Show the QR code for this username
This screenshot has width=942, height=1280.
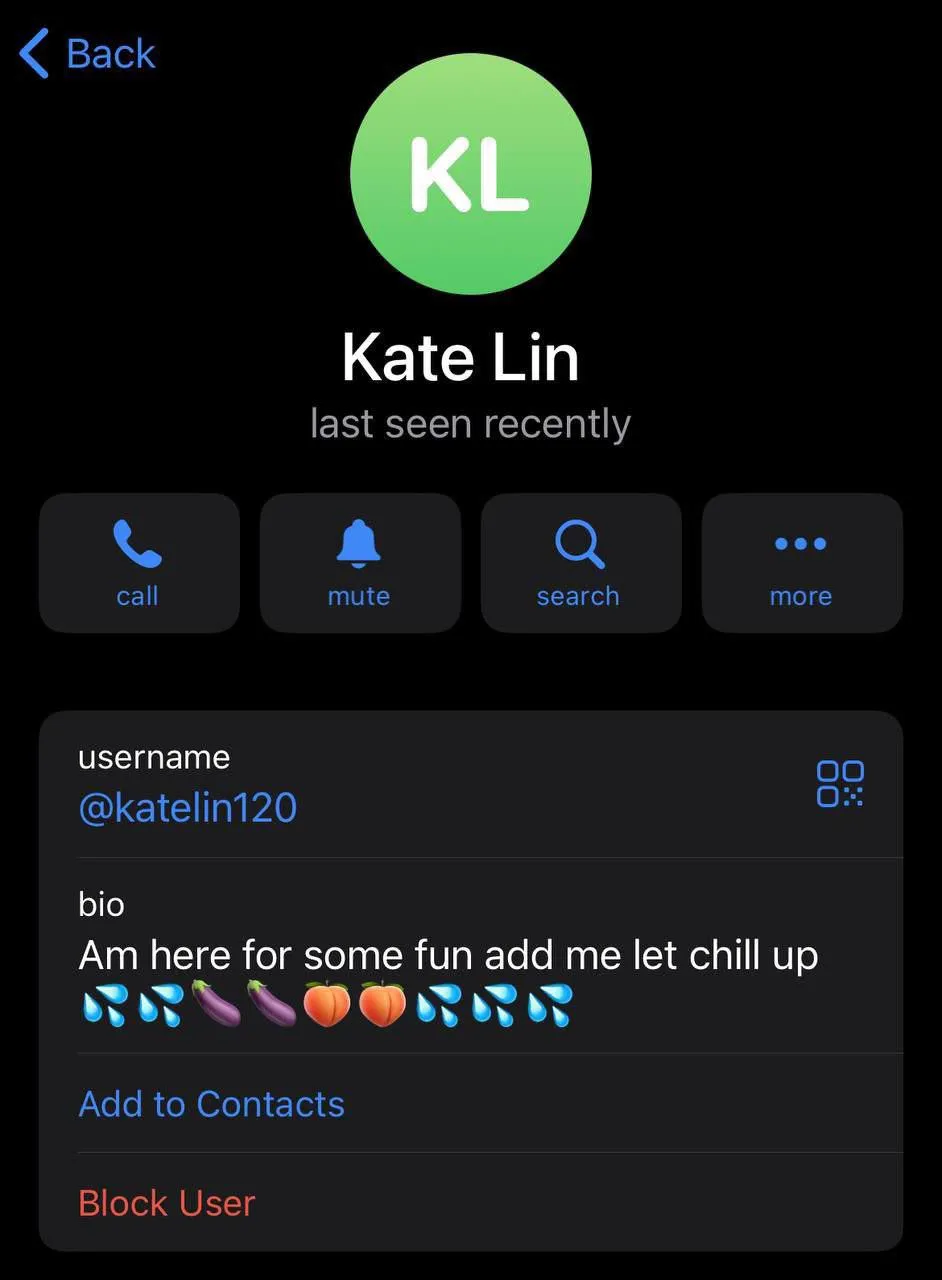pos(840,784)
